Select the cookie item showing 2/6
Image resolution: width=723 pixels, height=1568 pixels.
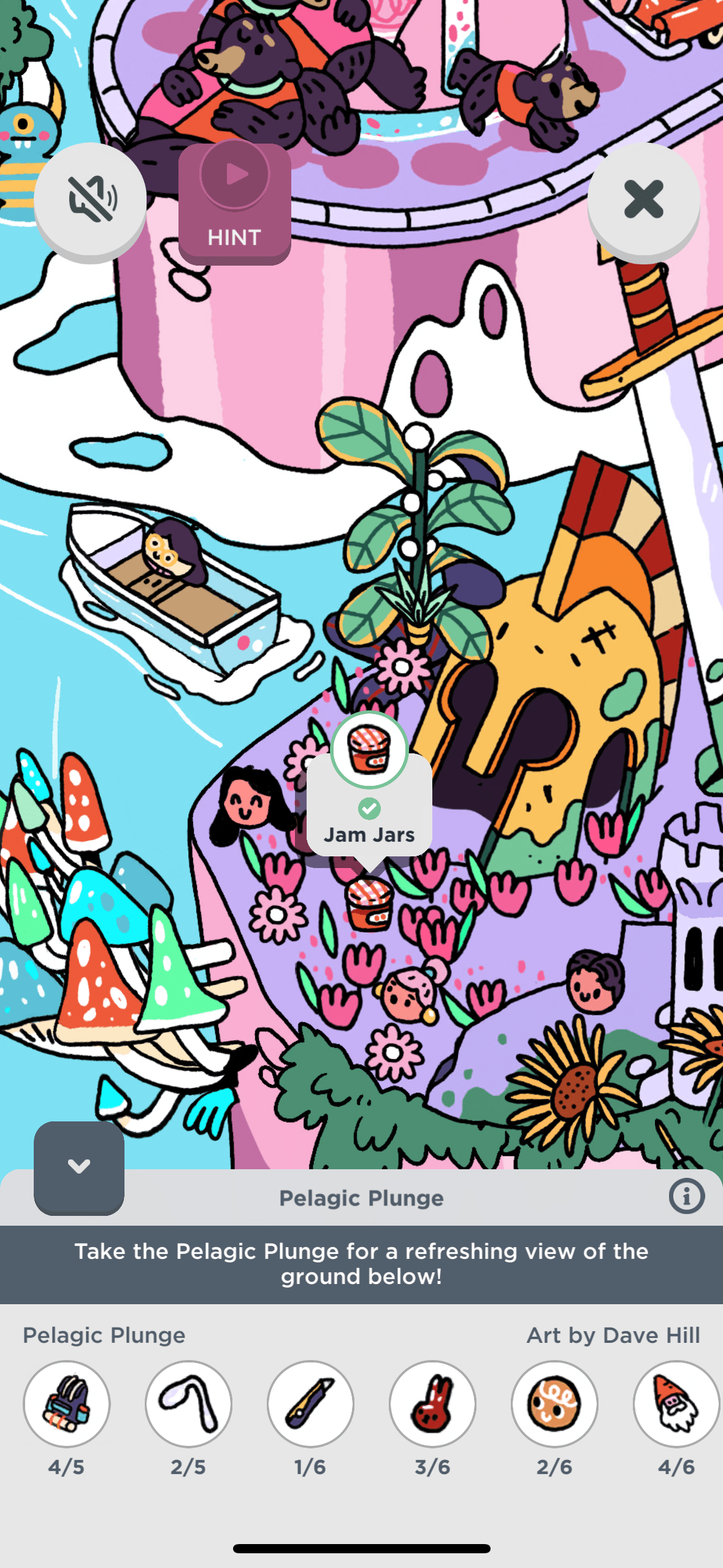point(554,1404)
